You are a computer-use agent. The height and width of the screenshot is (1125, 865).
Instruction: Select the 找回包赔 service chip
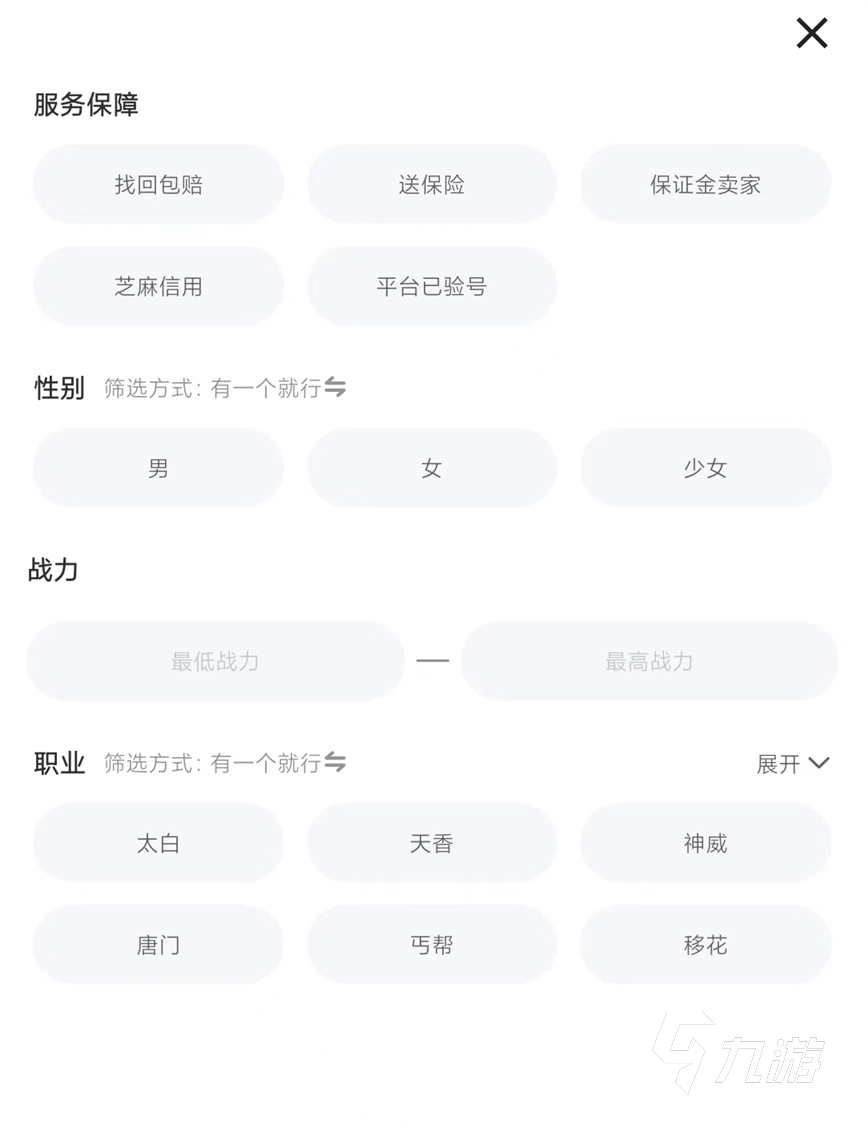[158, 185]
